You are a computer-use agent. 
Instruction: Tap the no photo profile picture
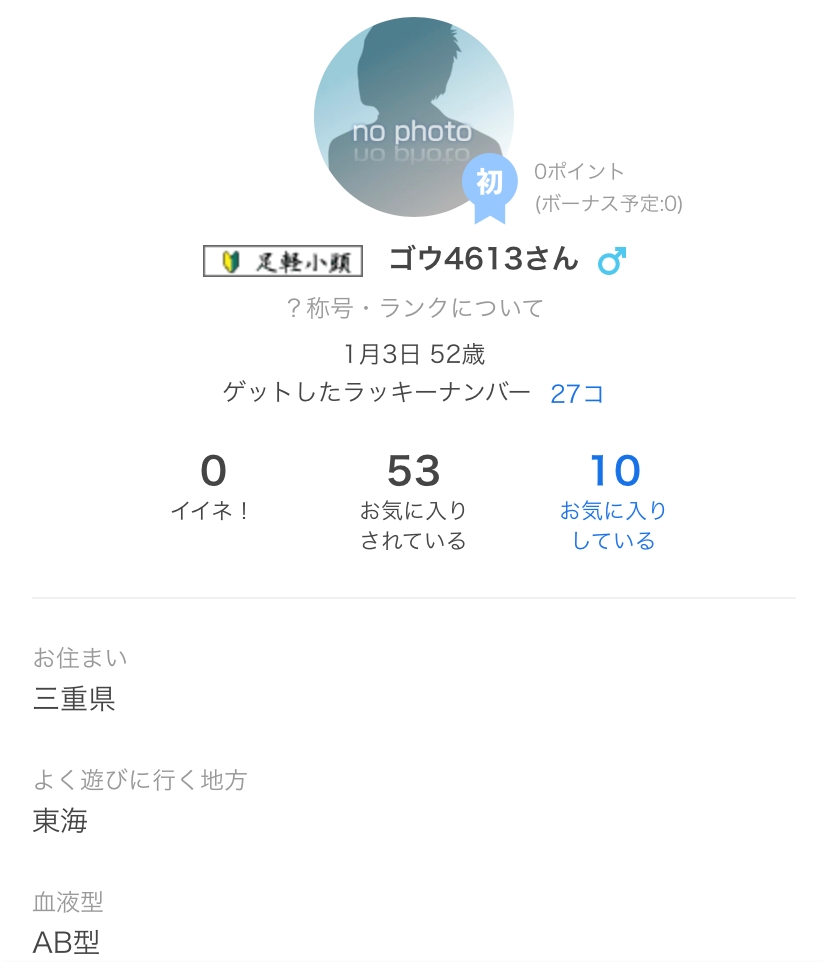click(x=414, y=117)
